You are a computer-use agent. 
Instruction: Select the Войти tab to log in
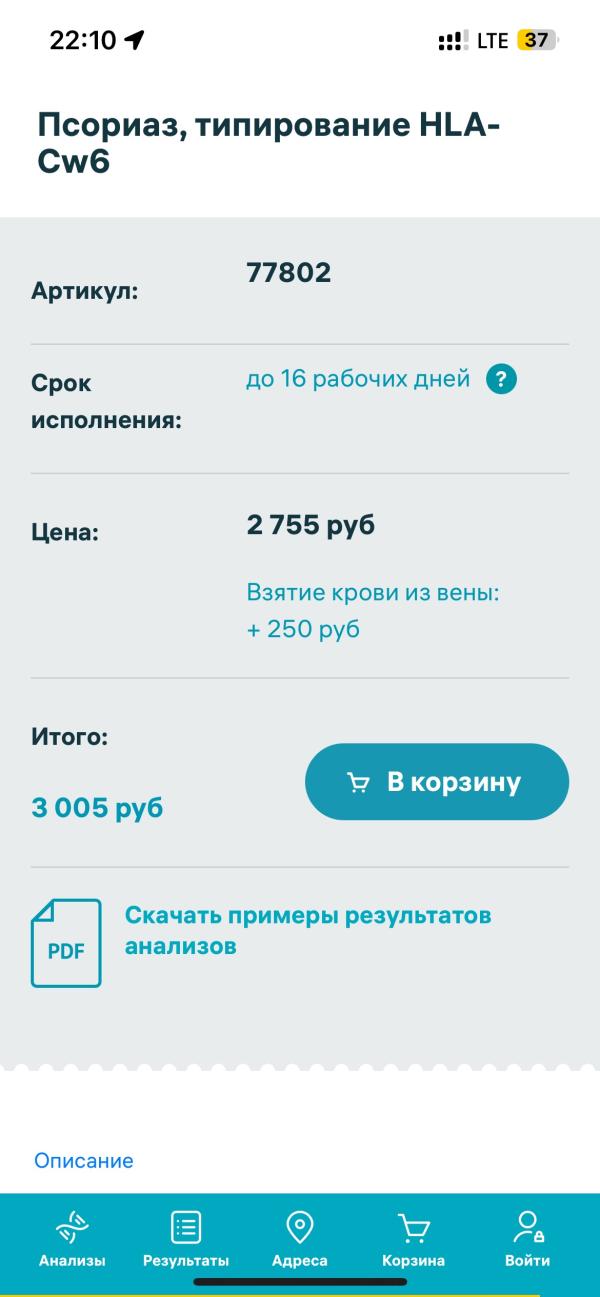(x=527, y=1239)
